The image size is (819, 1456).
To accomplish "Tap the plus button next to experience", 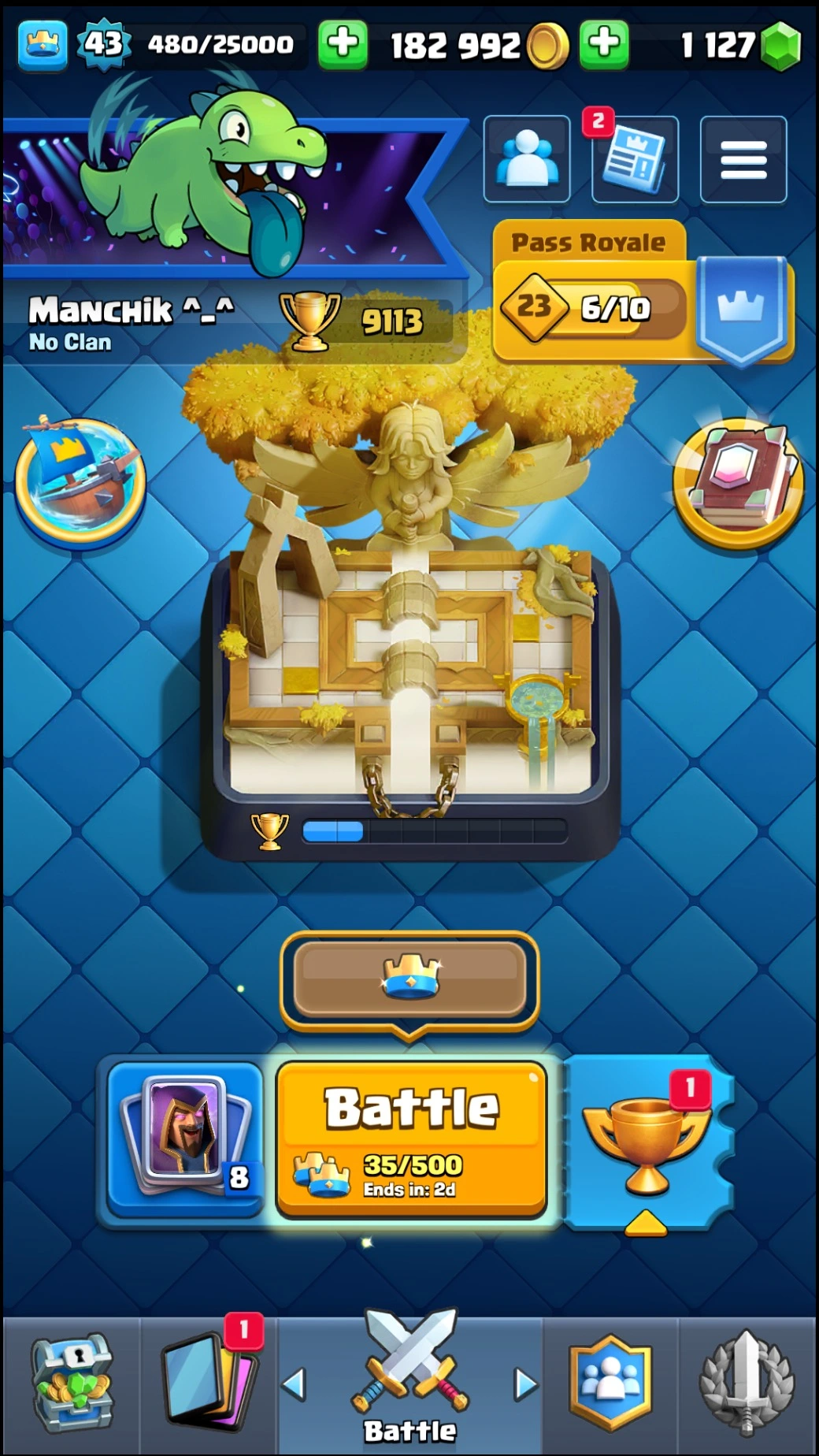I will pos(343,44).
